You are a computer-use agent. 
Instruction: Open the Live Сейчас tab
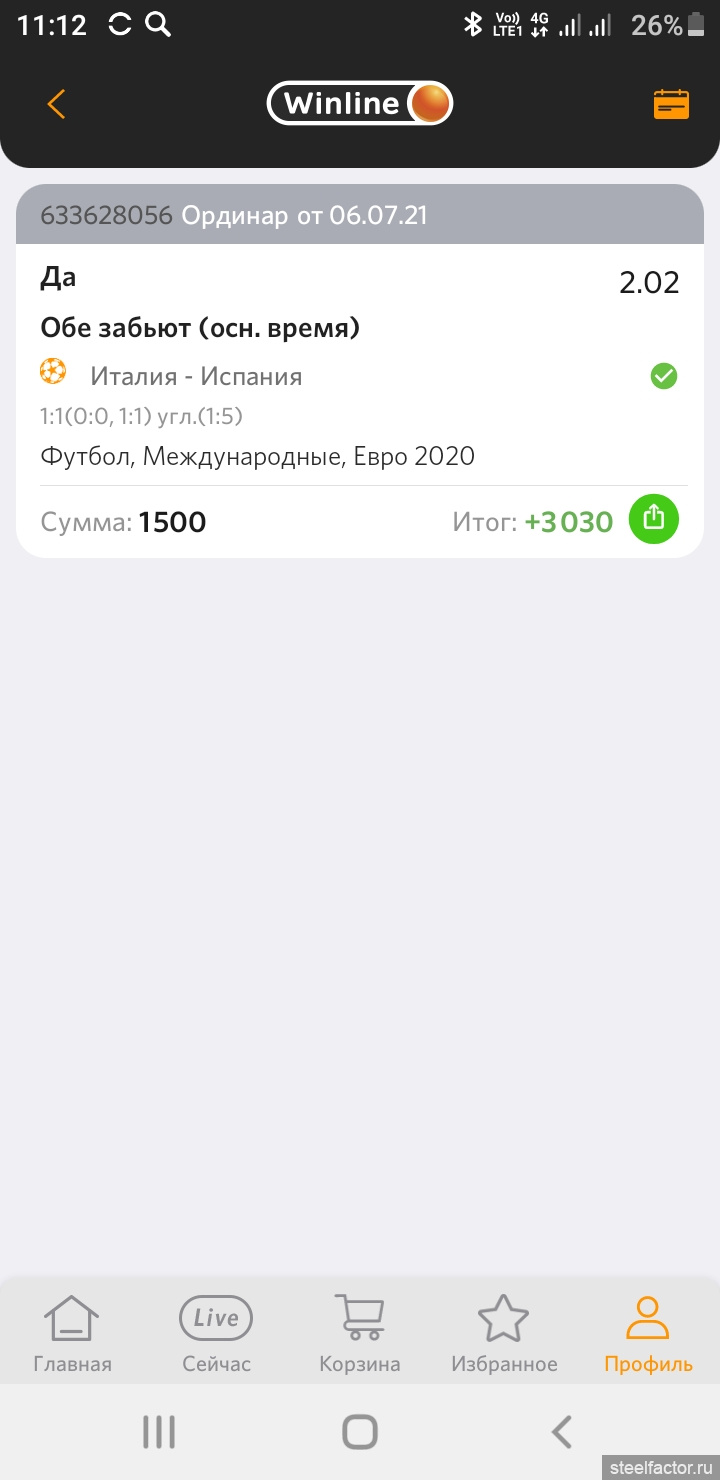tap(216, 1334)
